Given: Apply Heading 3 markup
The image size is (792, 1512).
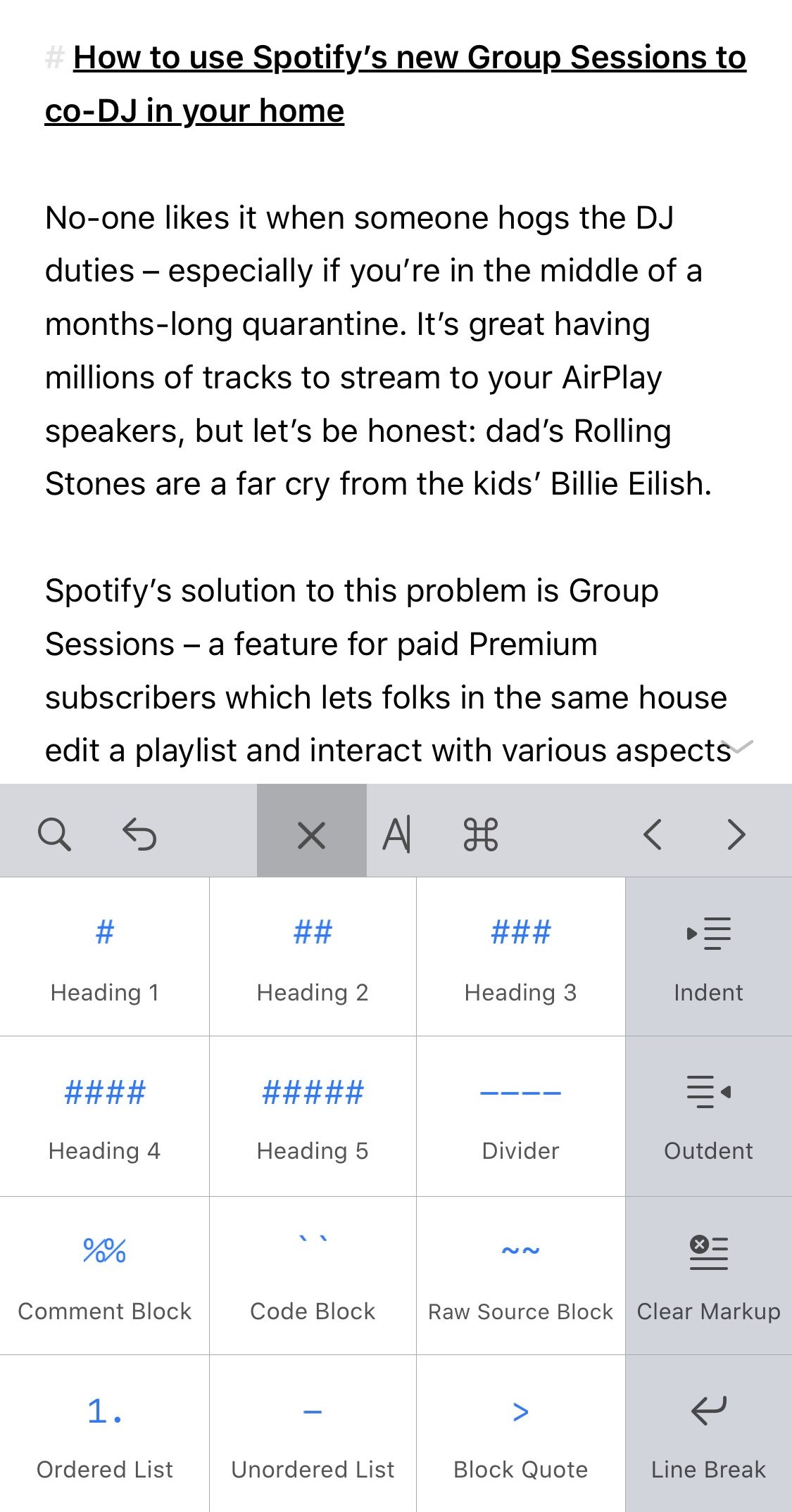Looking at the screenshot, I should (x=521, y=957).
